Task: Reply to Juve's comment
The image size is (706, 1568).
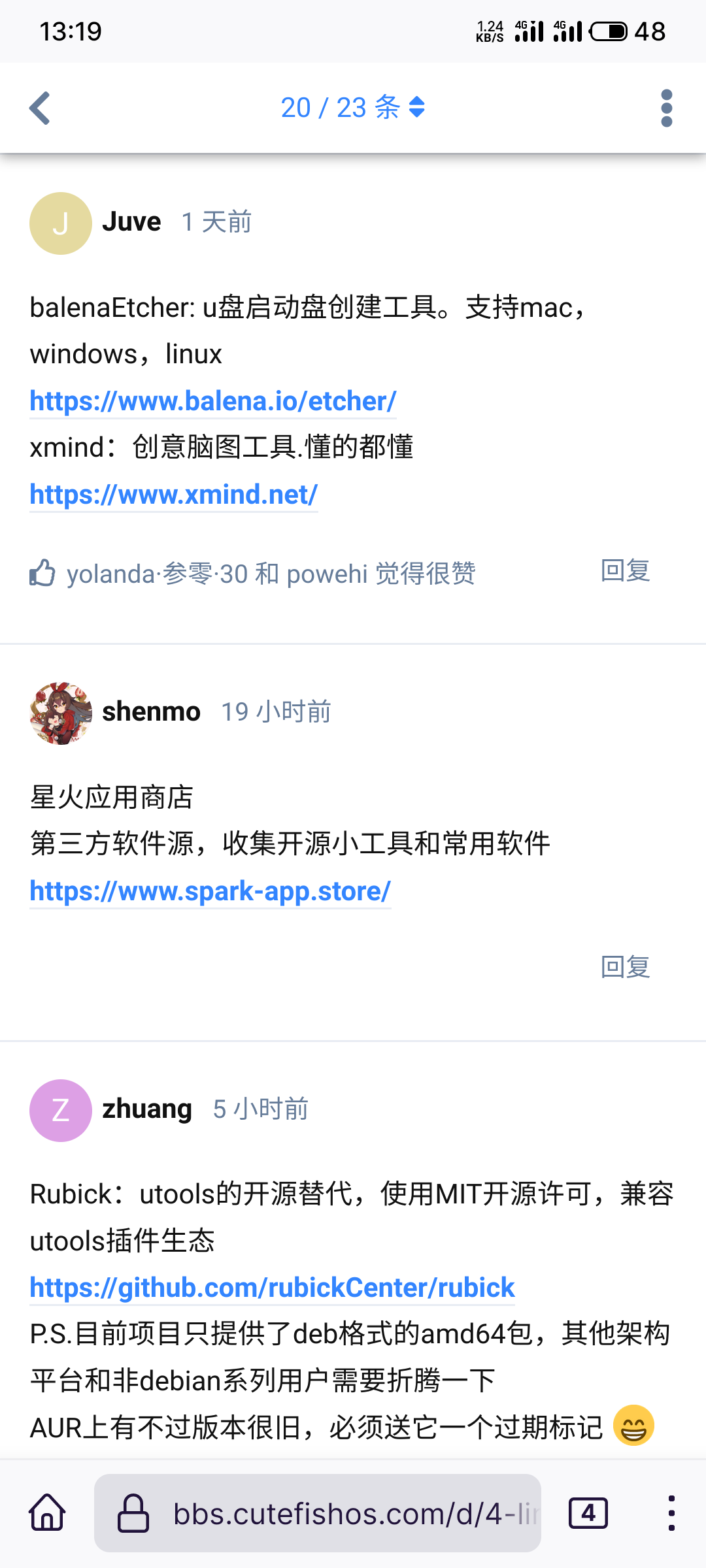Action: coord(626,572)
